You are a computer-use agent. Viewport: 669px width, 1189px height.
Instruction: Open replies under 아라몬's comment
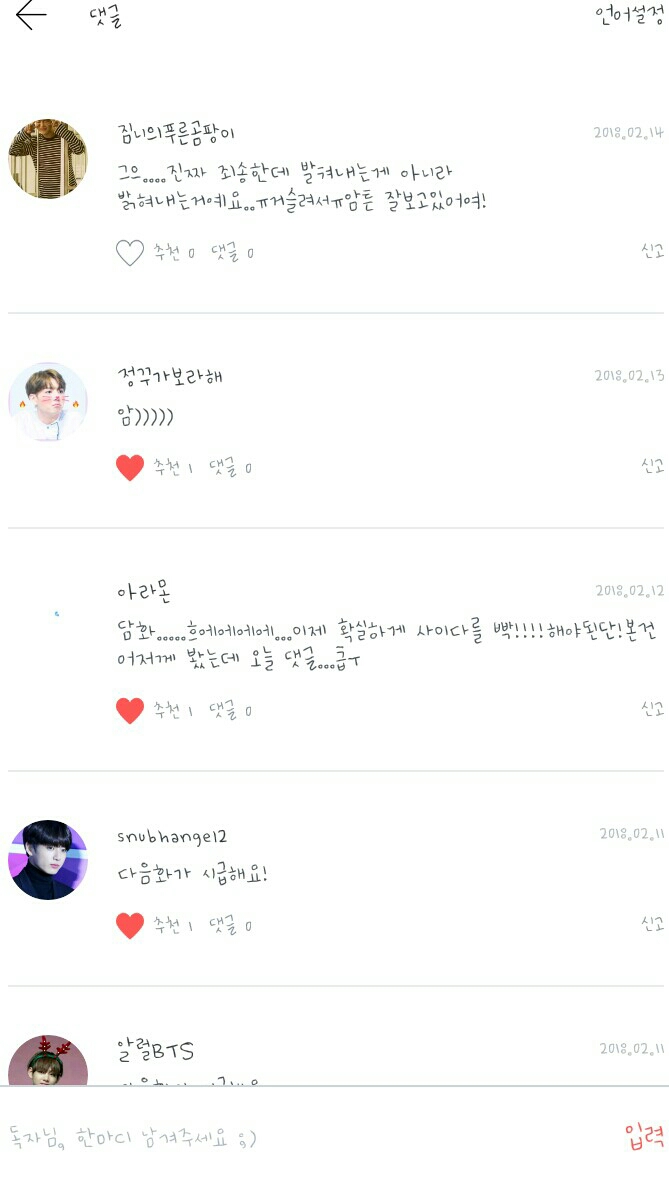pyautogui.click(x=231, y=711)
